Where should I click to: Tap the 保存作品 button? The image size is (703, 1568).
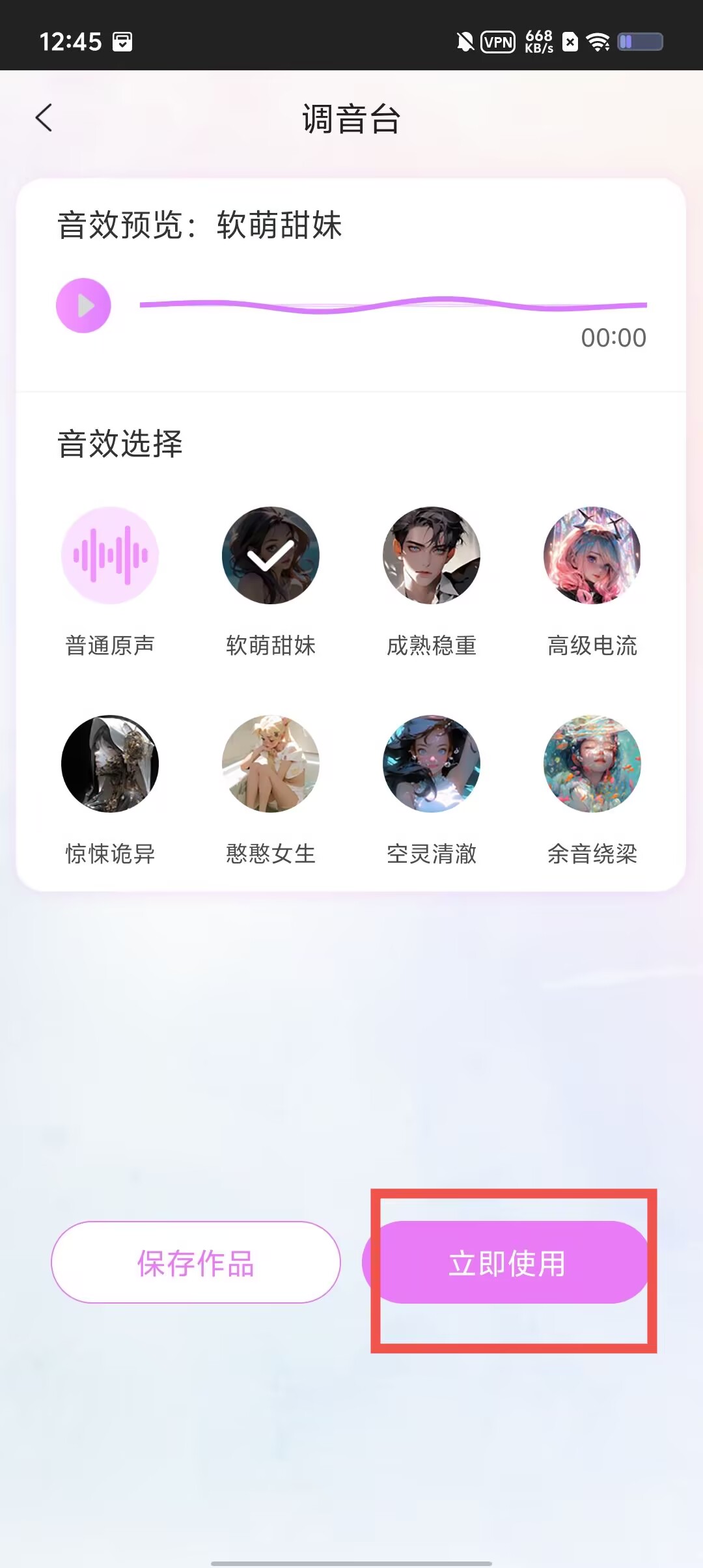(x=196, y=1263)
